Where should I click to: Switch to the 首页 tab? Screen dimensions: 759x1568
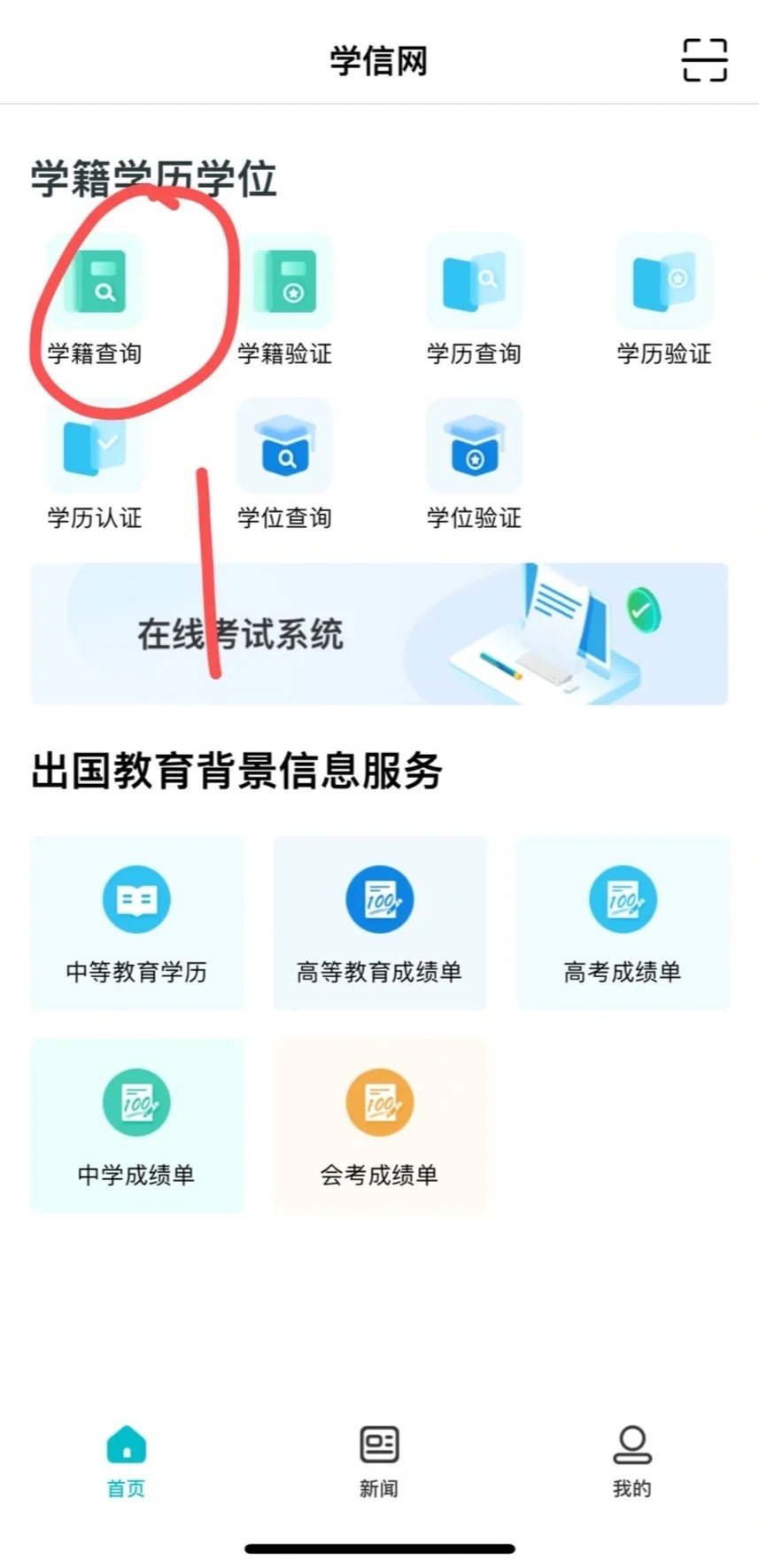(x=126, y=1462)
